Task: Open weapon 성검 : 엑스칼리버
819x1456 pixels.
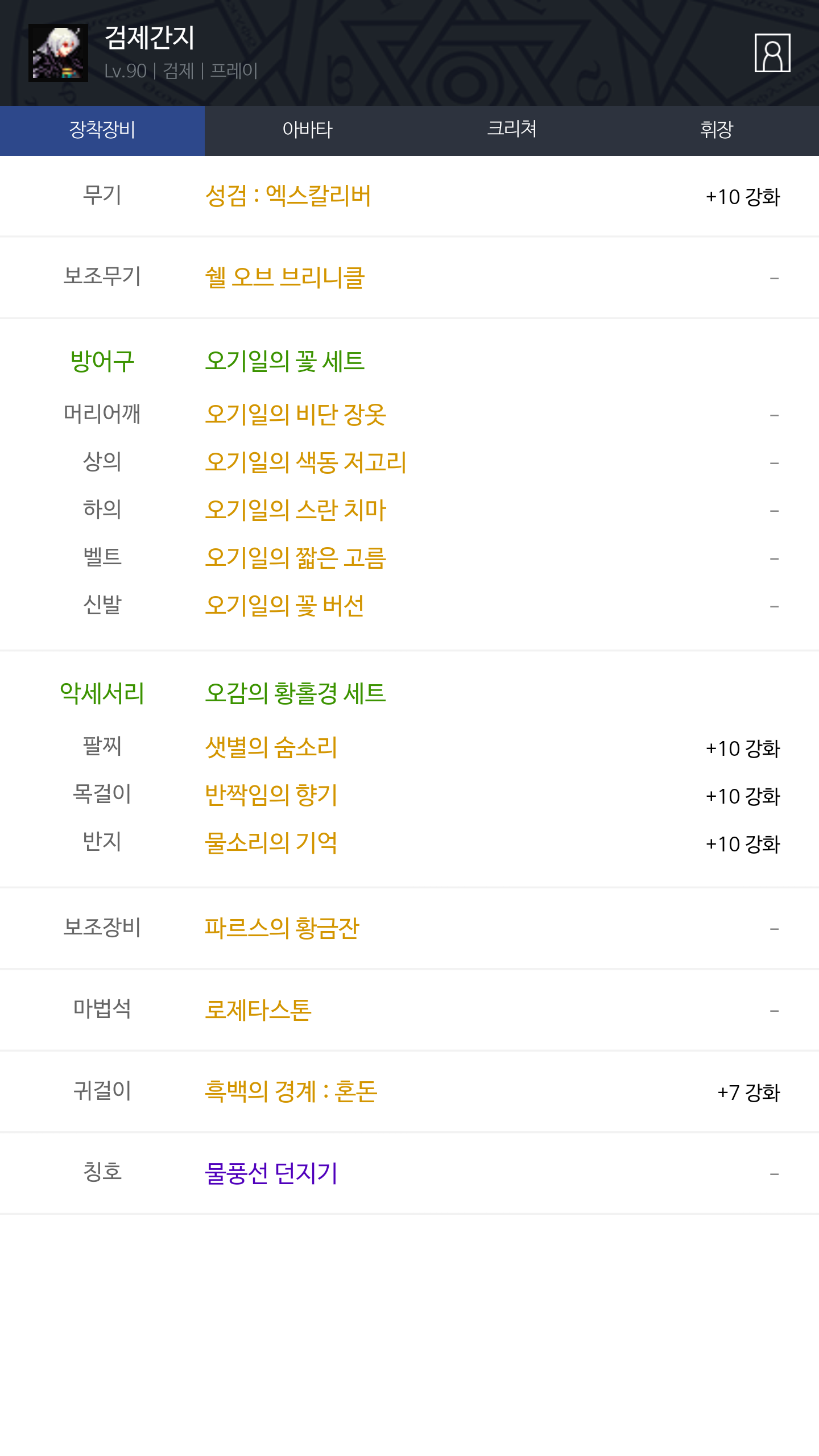Action: click(x=288, y=196)
